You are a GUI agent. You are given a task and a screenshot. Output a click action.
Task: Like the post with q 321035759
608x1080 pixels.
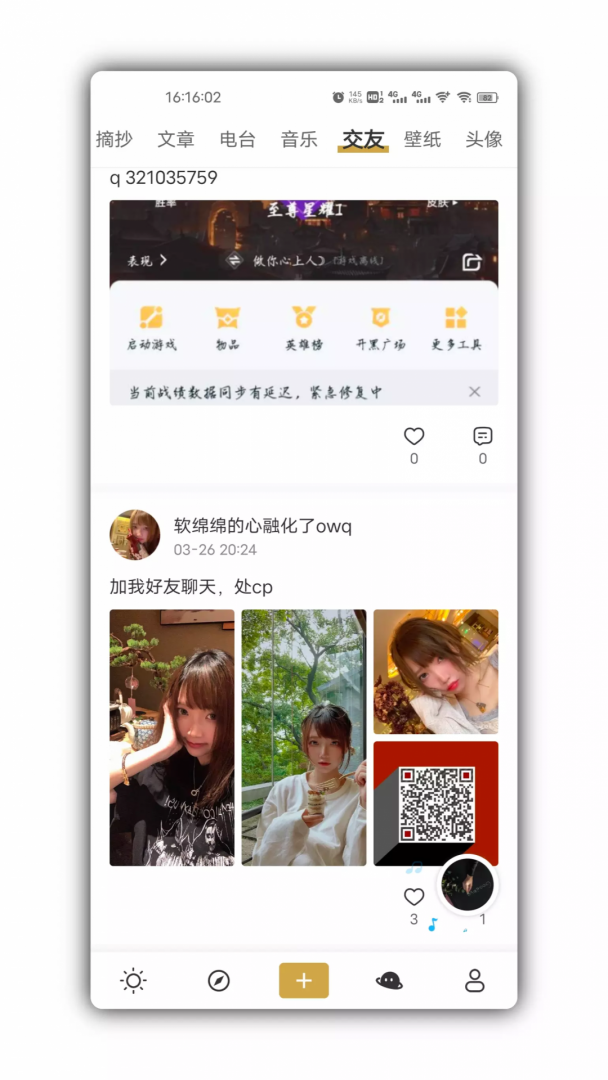414,437
